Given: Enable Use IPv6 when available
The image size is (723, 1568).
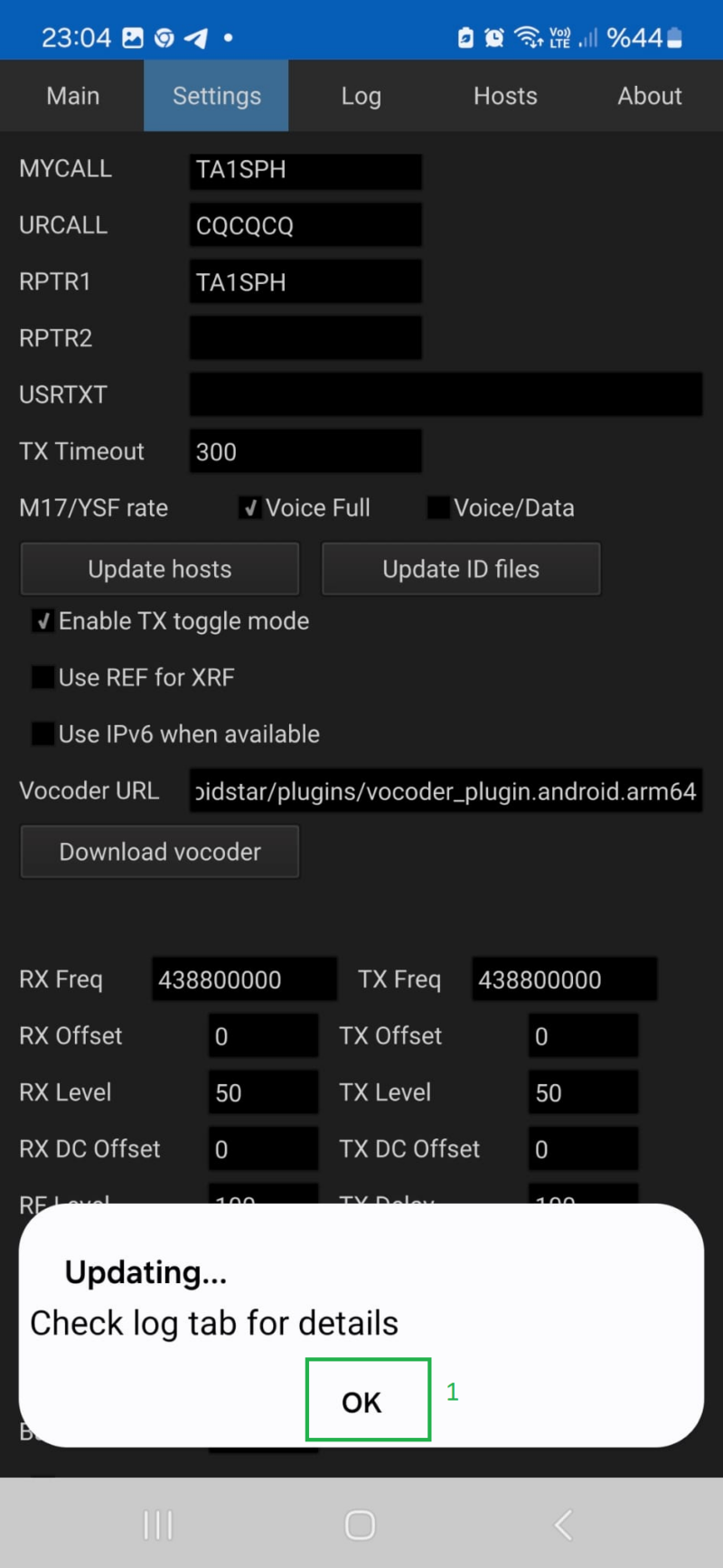Looking at the screenshot, I should (x=43, y=734).
